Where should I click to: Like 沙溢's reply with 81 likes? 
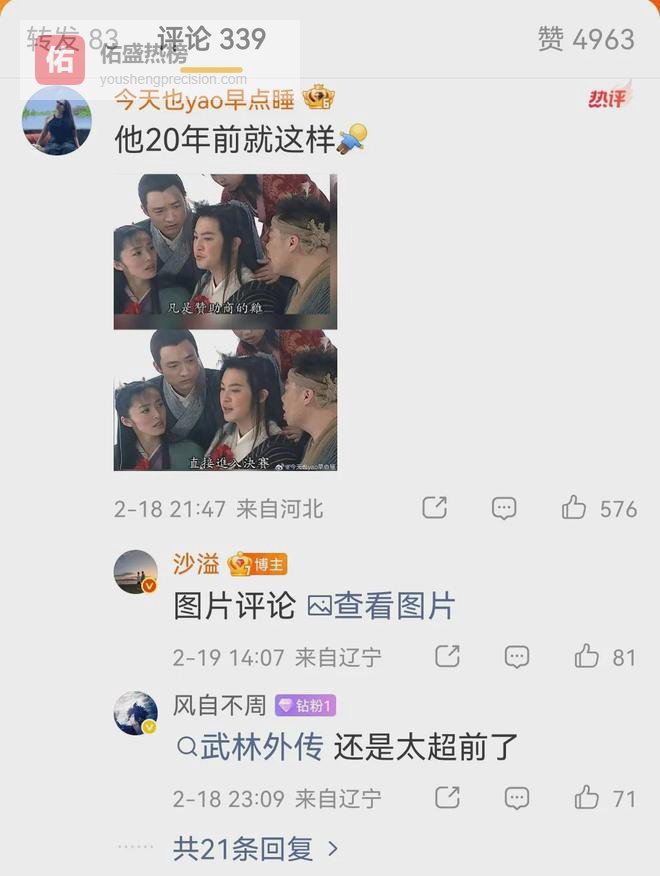point(587,657)
